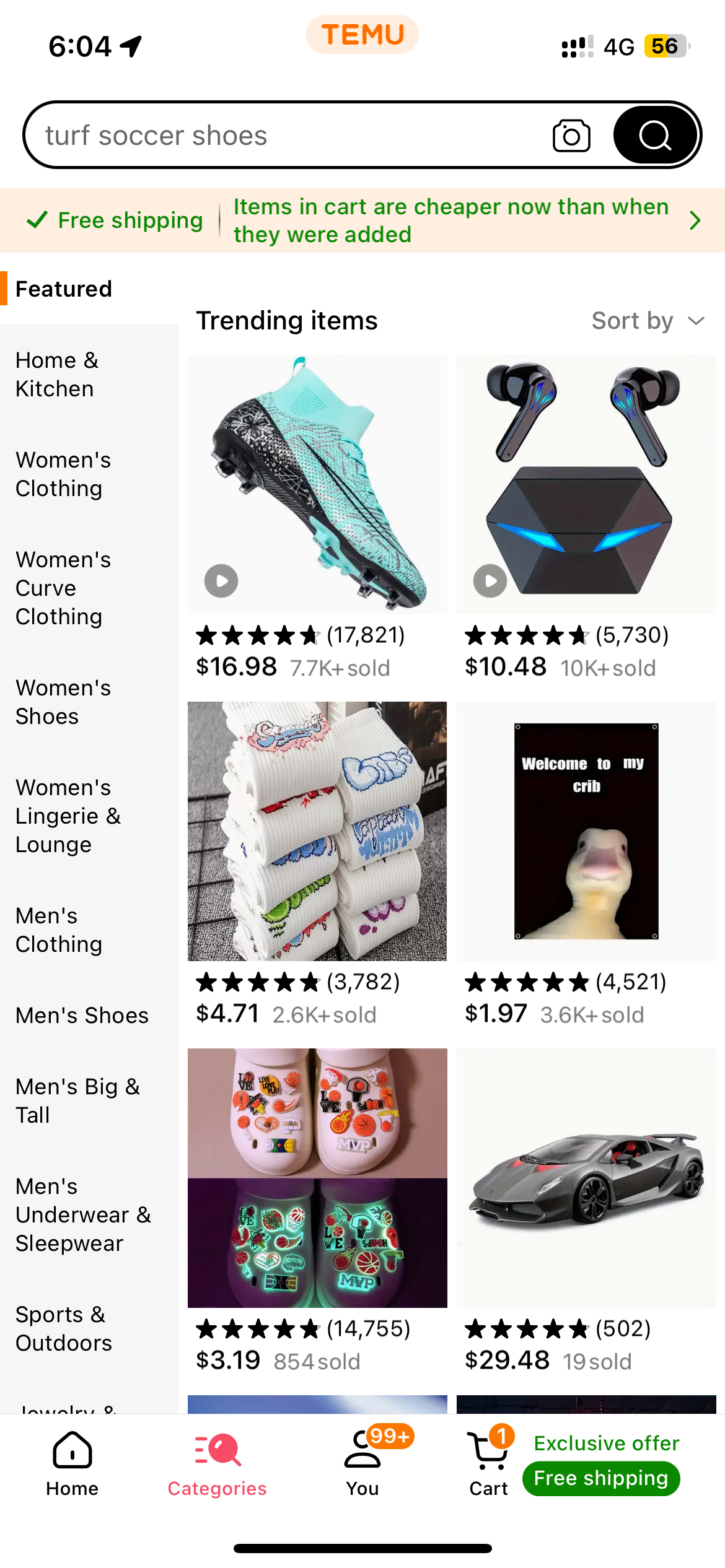725x1568 pixels.
Task: Select the Sports & Outdoors category
Action: (64, 1328)
